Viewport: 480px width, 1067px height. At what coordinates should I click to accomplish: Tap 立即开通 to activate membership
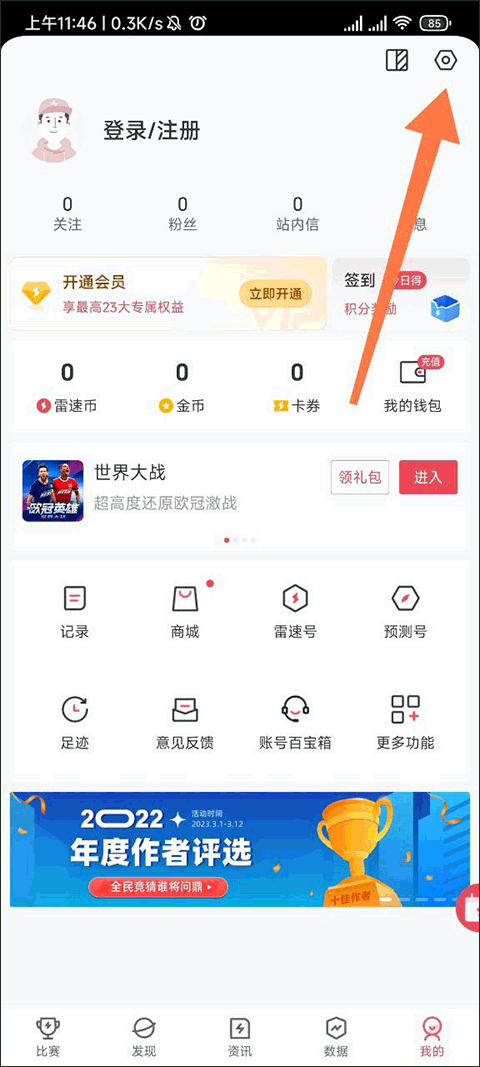click(x=275, y=295)
